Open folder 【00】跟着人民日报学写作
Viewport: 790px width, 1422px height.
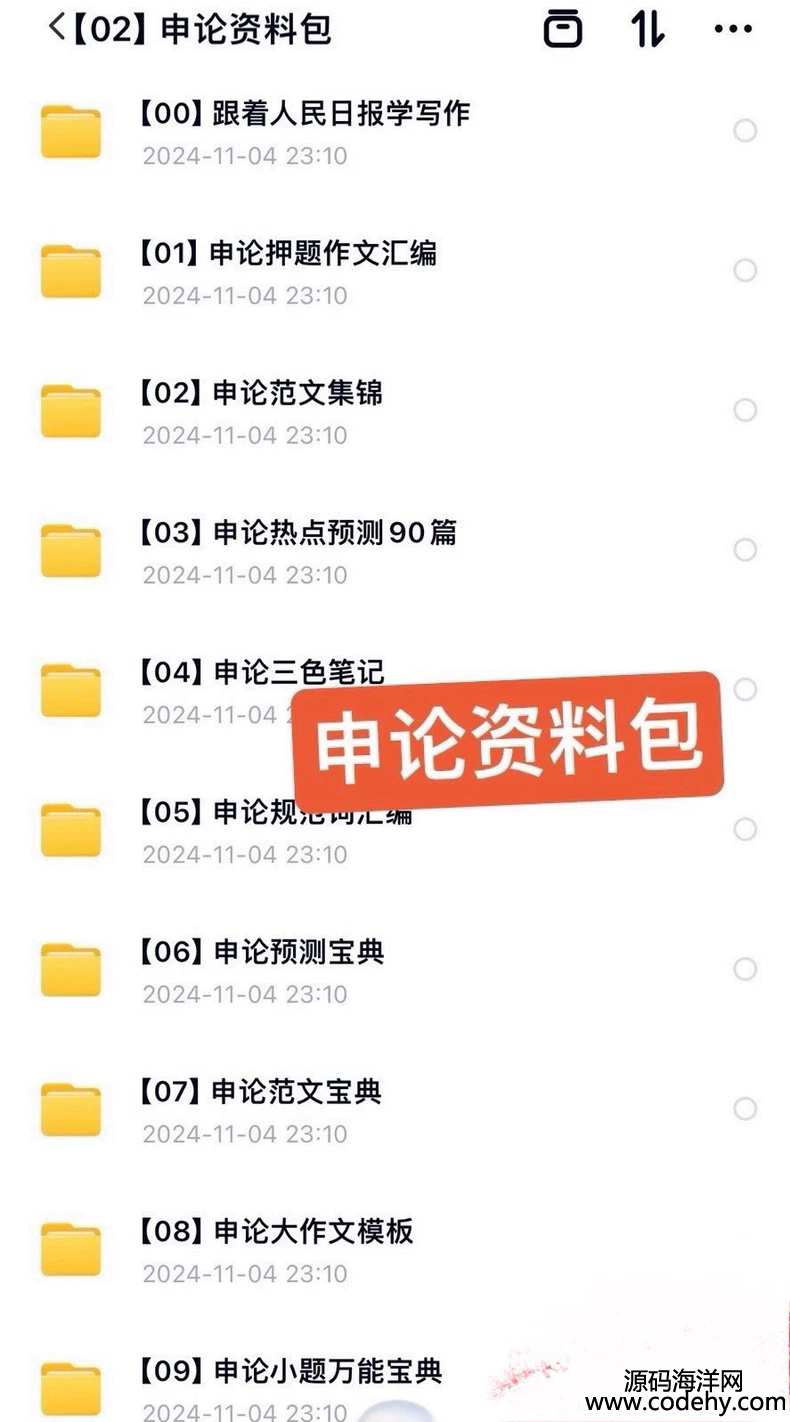[x=395, y=131]
